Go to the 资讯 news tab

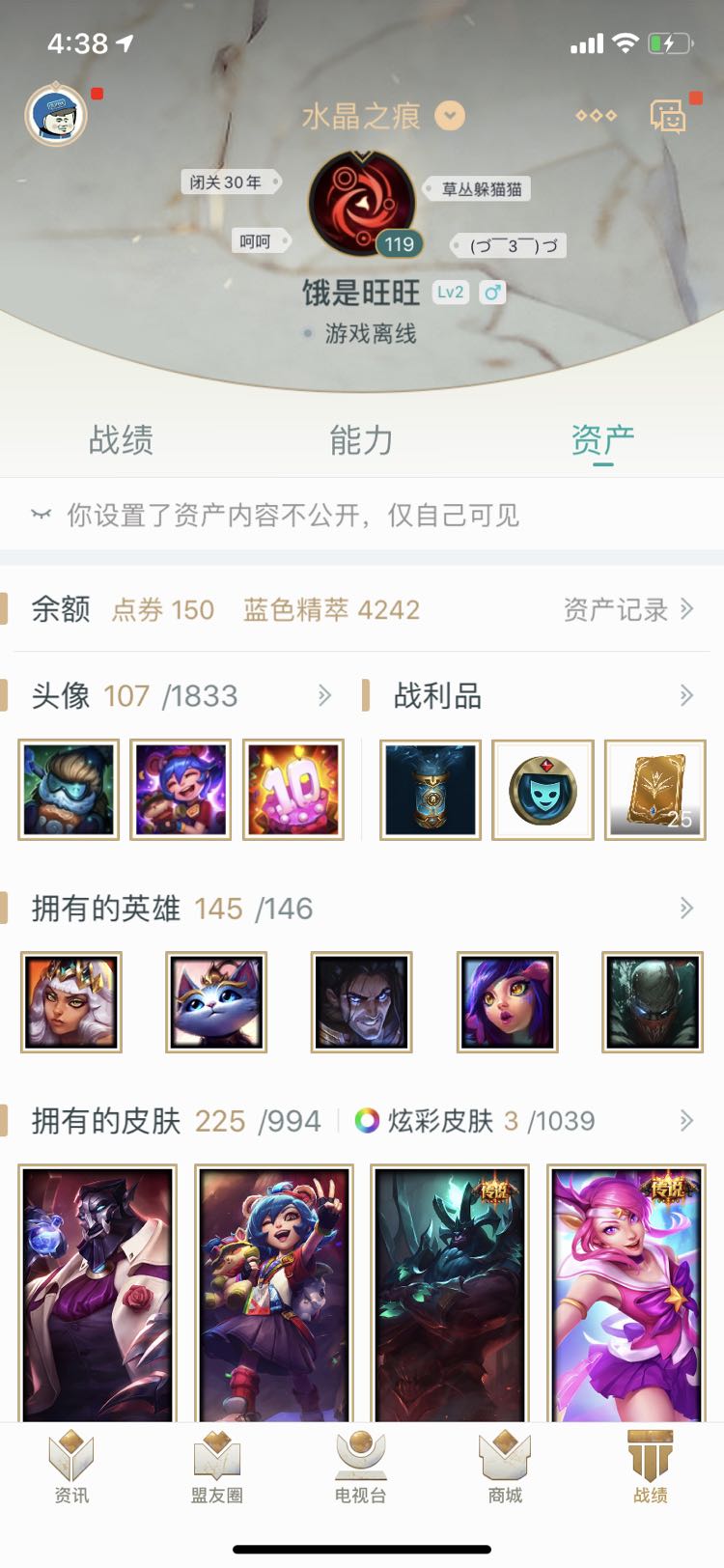[x=71, y=1468]
